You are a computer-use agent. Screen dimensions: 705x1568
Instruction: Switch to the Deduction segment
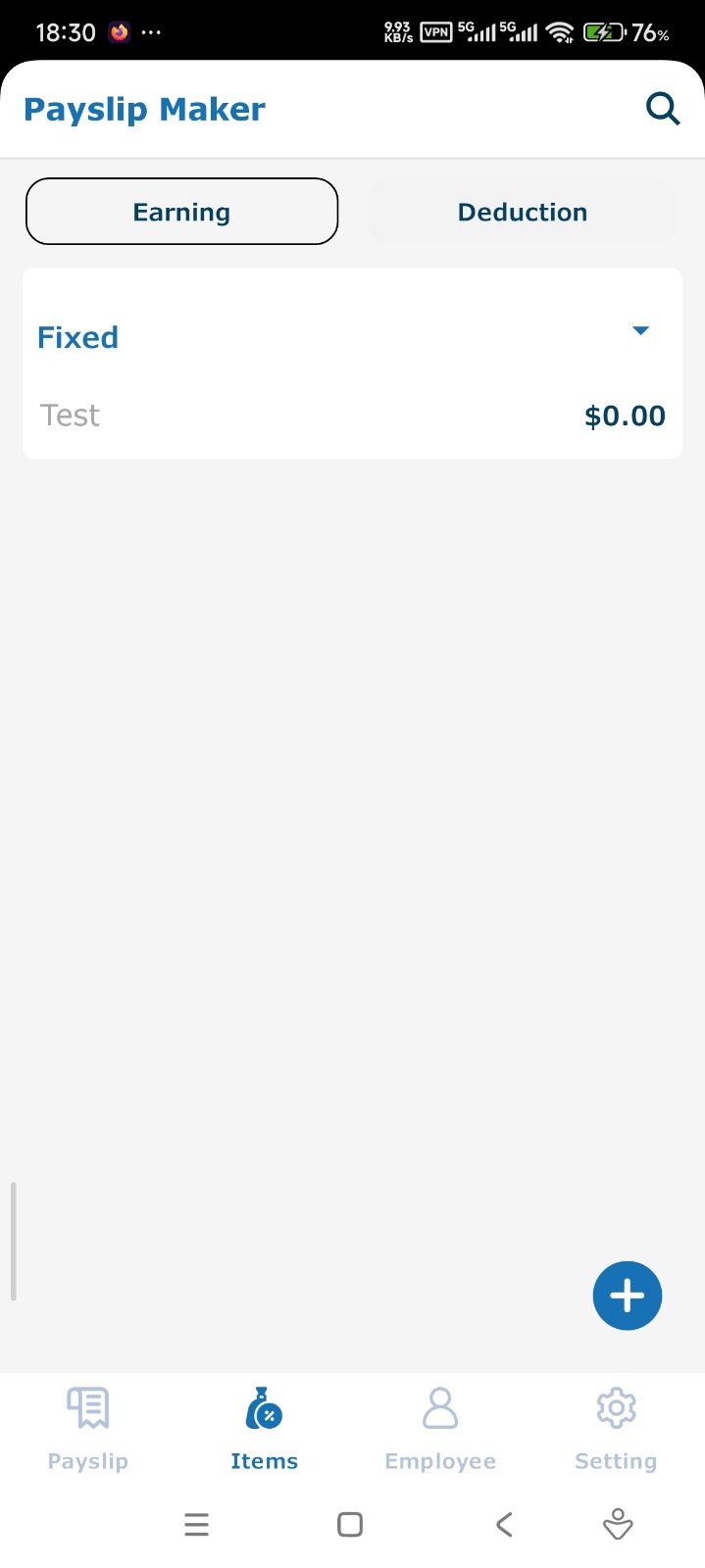coord(523,212)
